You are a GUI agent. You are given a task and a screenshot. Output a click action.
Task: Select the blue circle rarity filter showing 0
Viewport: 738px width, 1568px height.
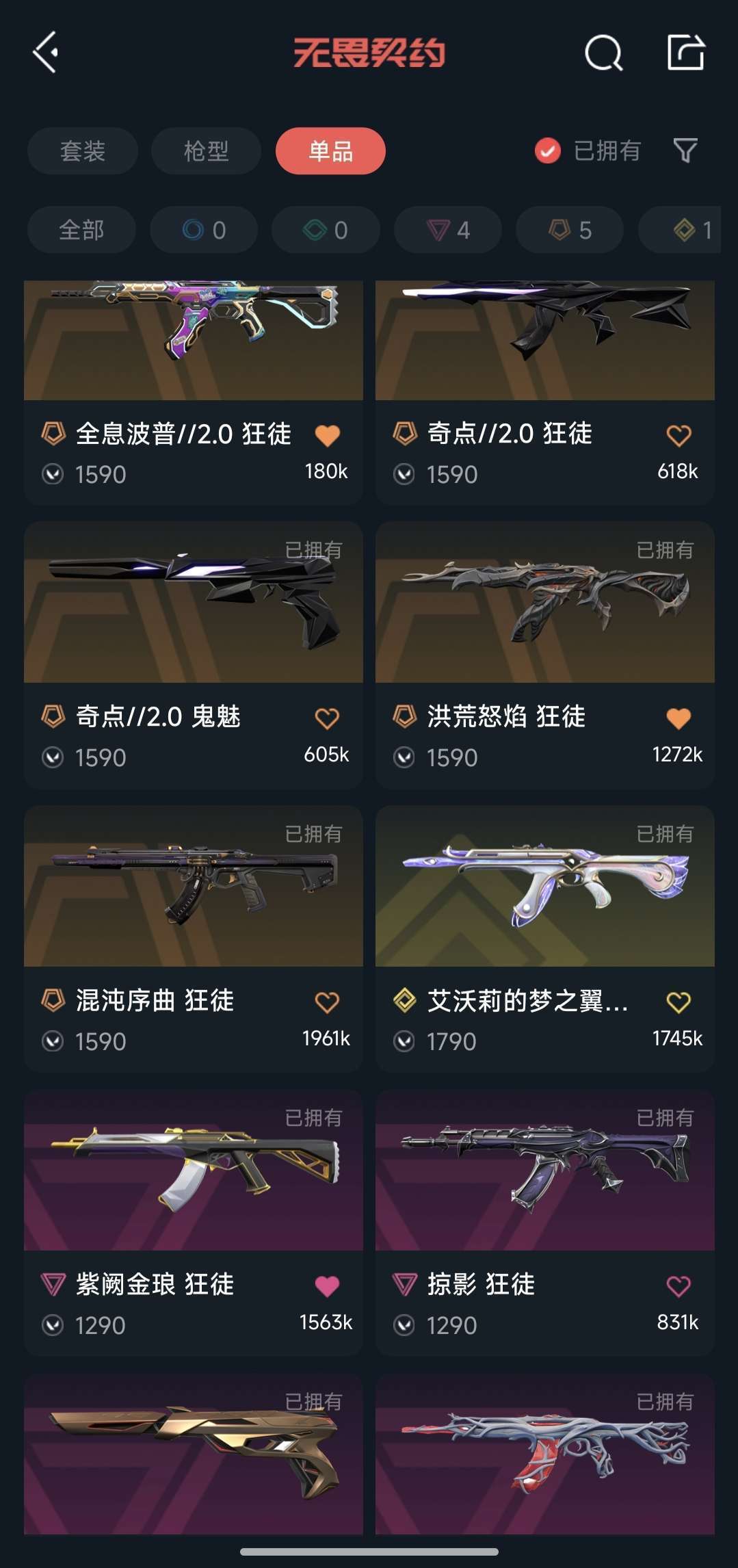(x=203, y=230)
